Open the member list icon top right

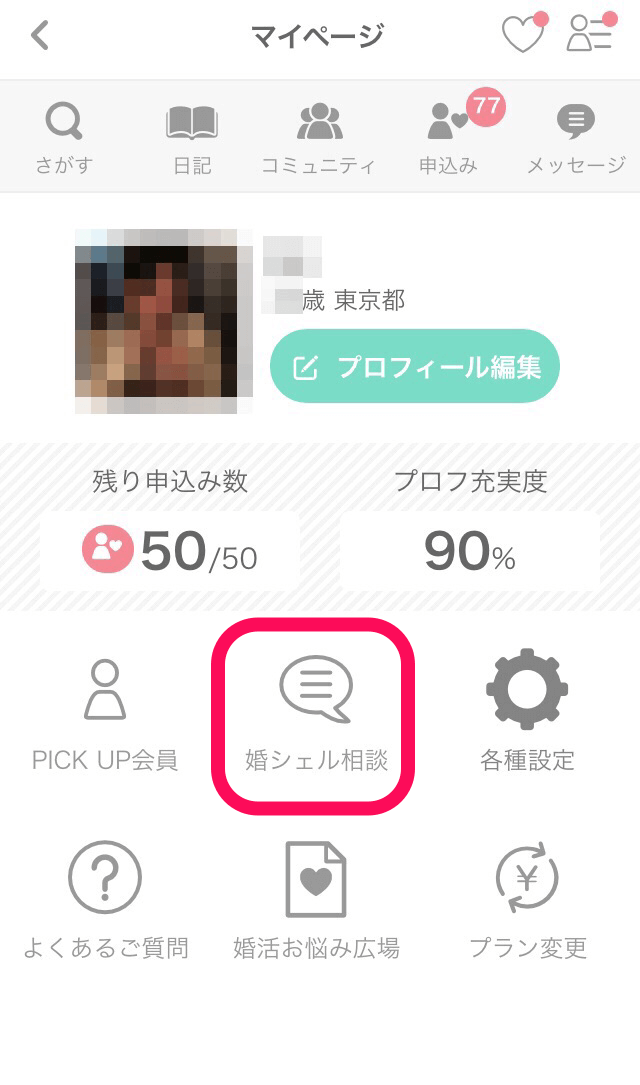tap(591, 33)
